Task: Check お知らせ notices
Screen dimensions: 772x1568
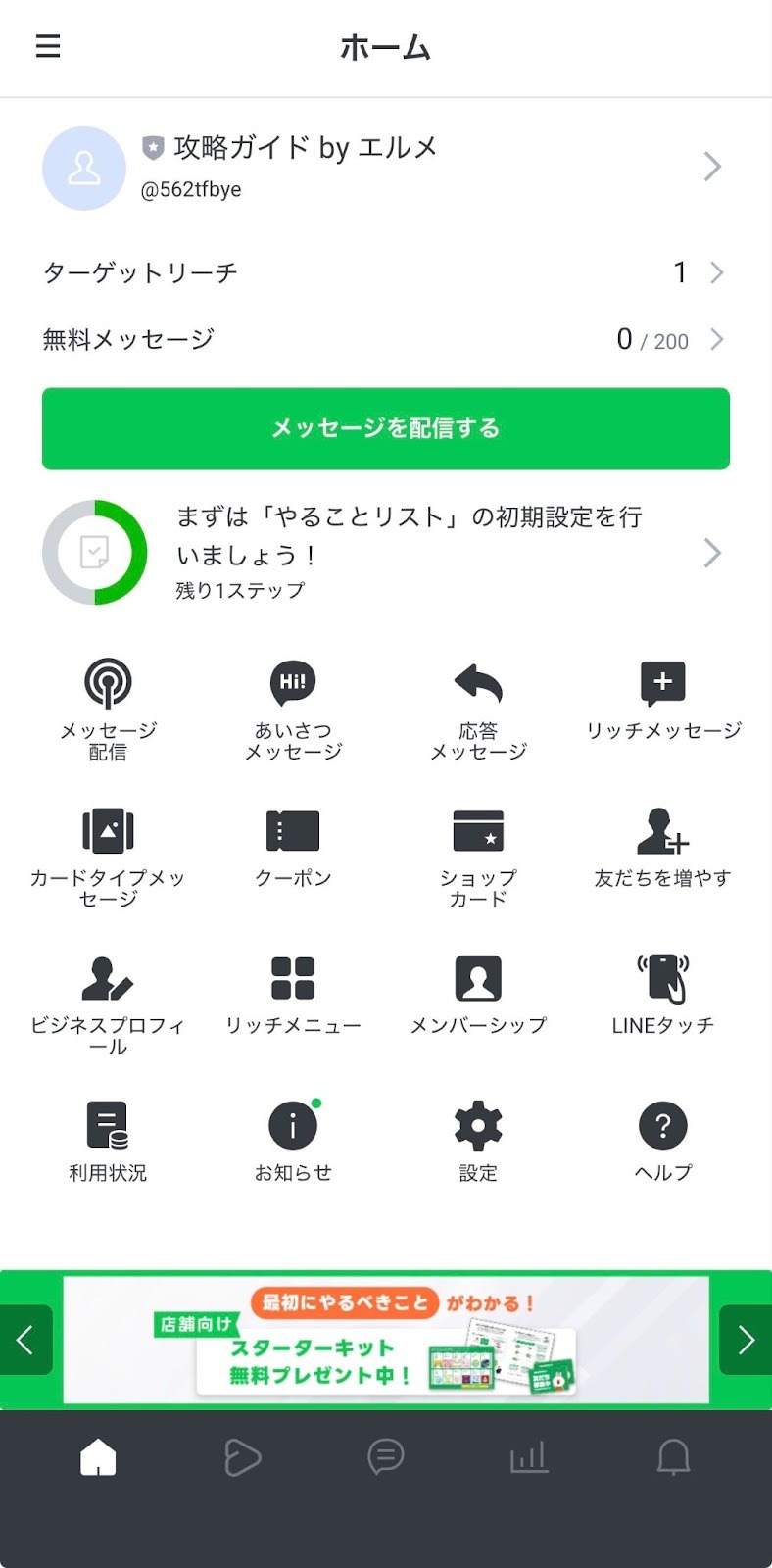Action: (293, 1141)
